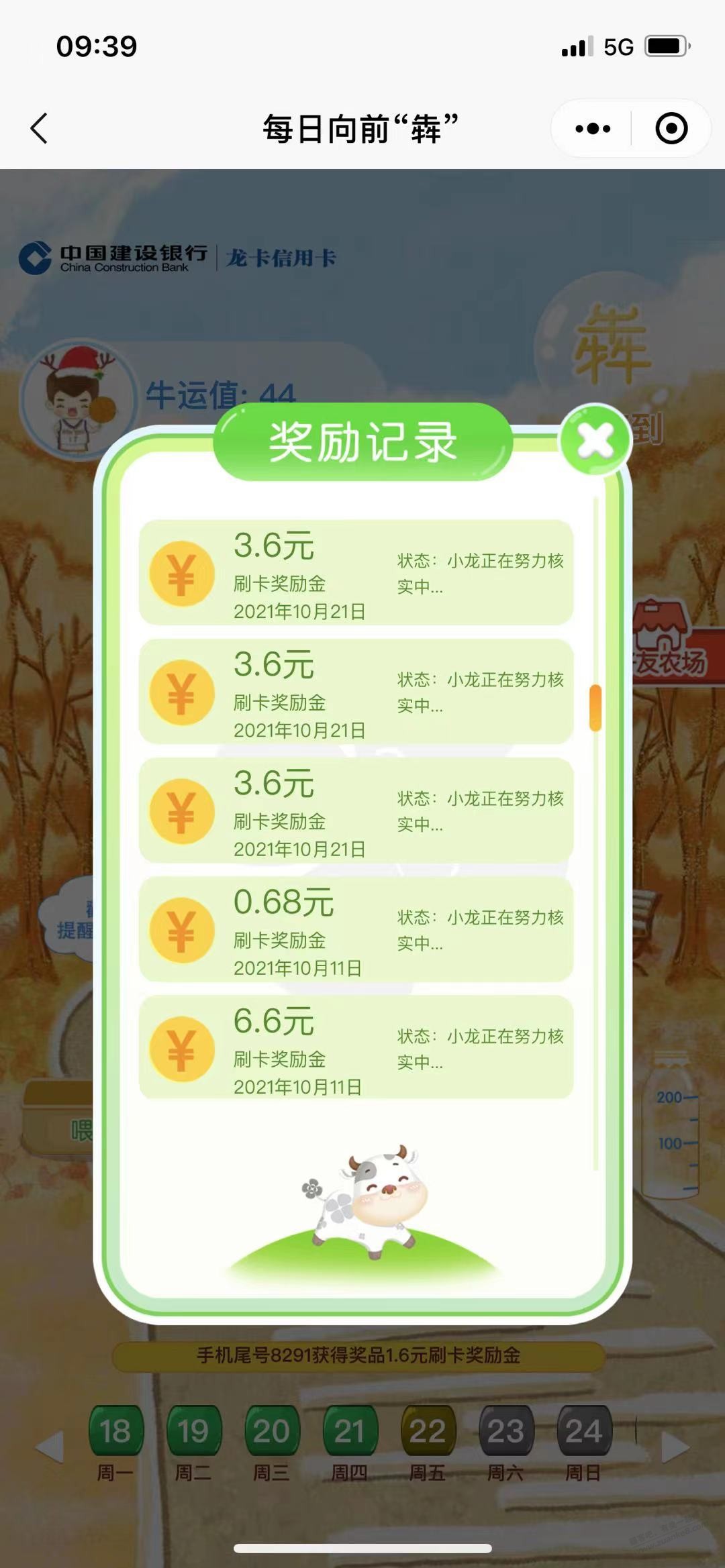Close the 奖励记录 reward records dialog
This screenshot has height=1568, width=725.
point(595,441)
